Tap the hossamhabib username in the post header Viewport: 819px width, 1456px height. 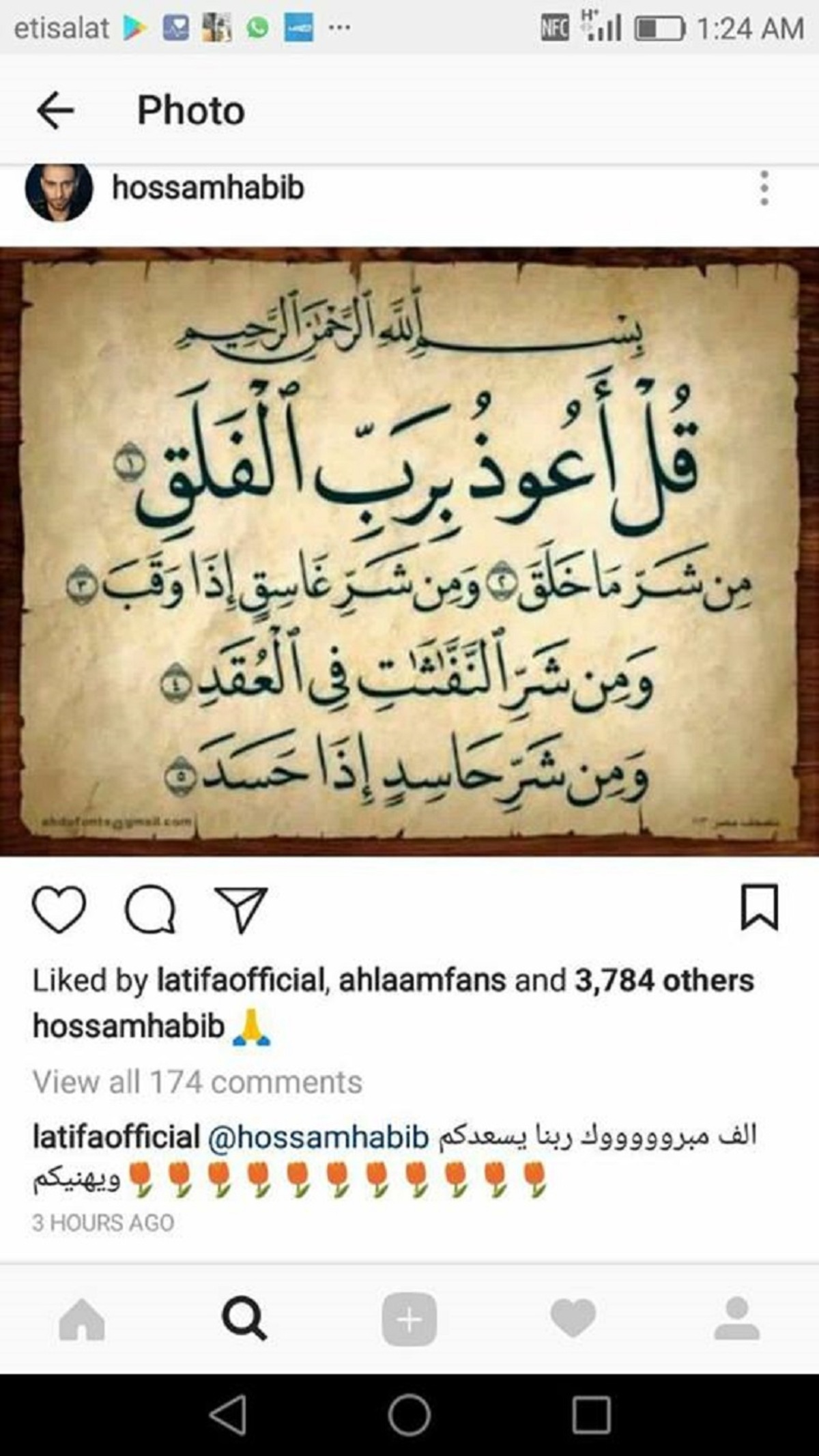pyautogui.click(x=207, y=188)
